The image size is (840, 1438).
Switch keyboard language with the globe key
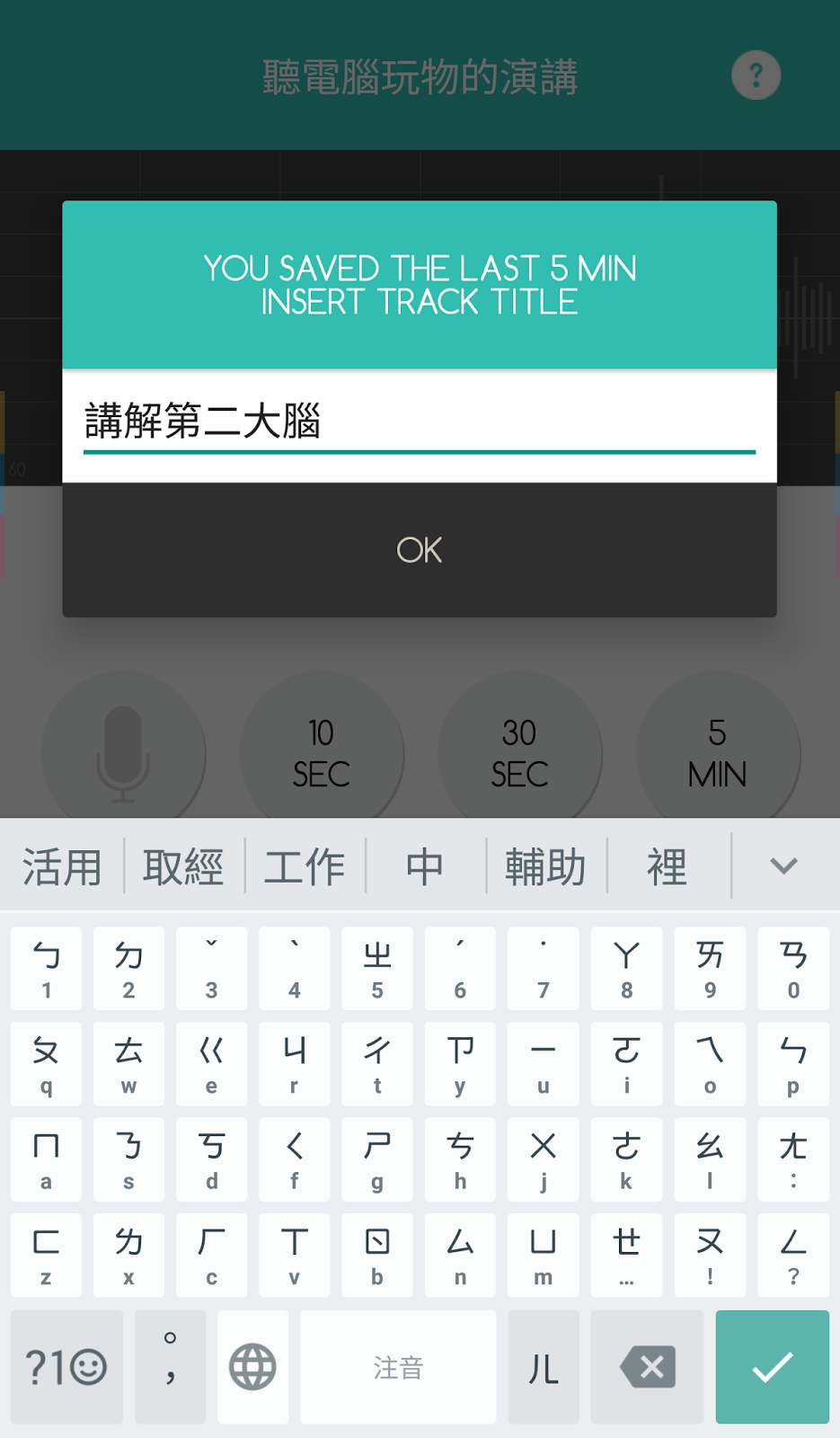(x=252, y=1367)
